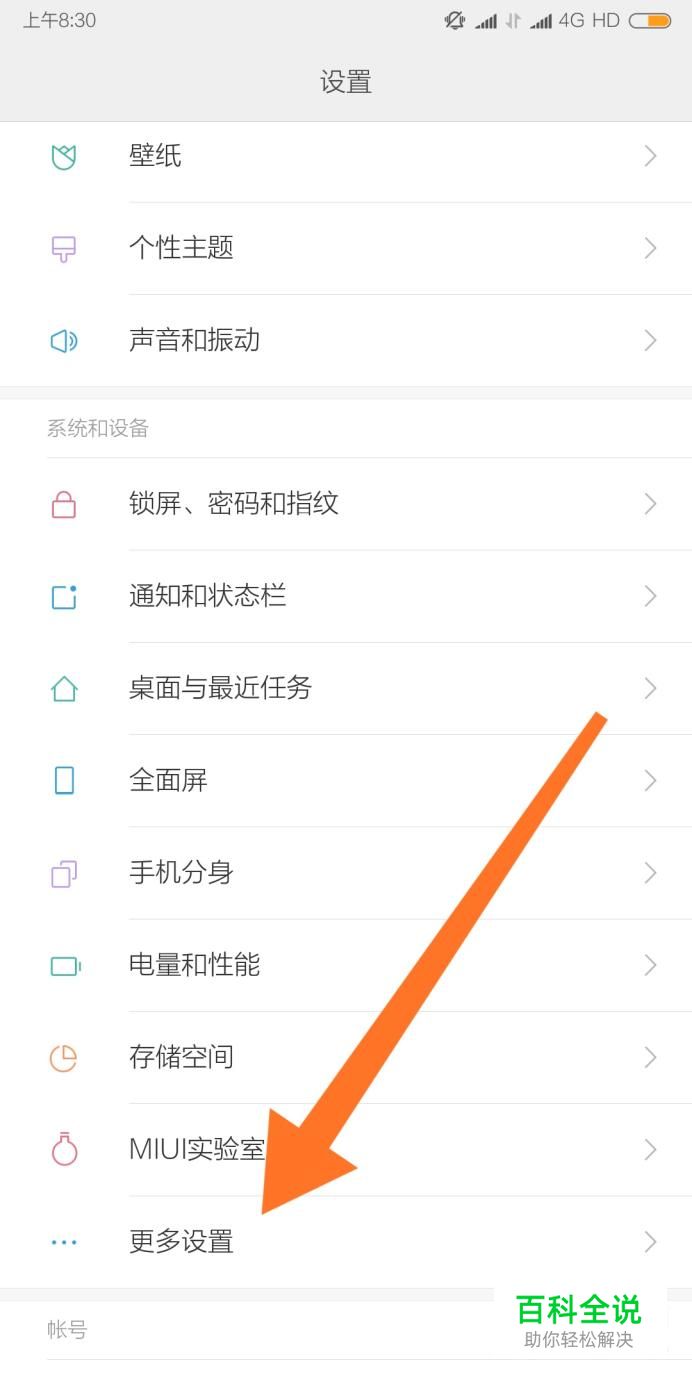
Task: Open 更多设置 additional settings
Action: coord(181,1242)
